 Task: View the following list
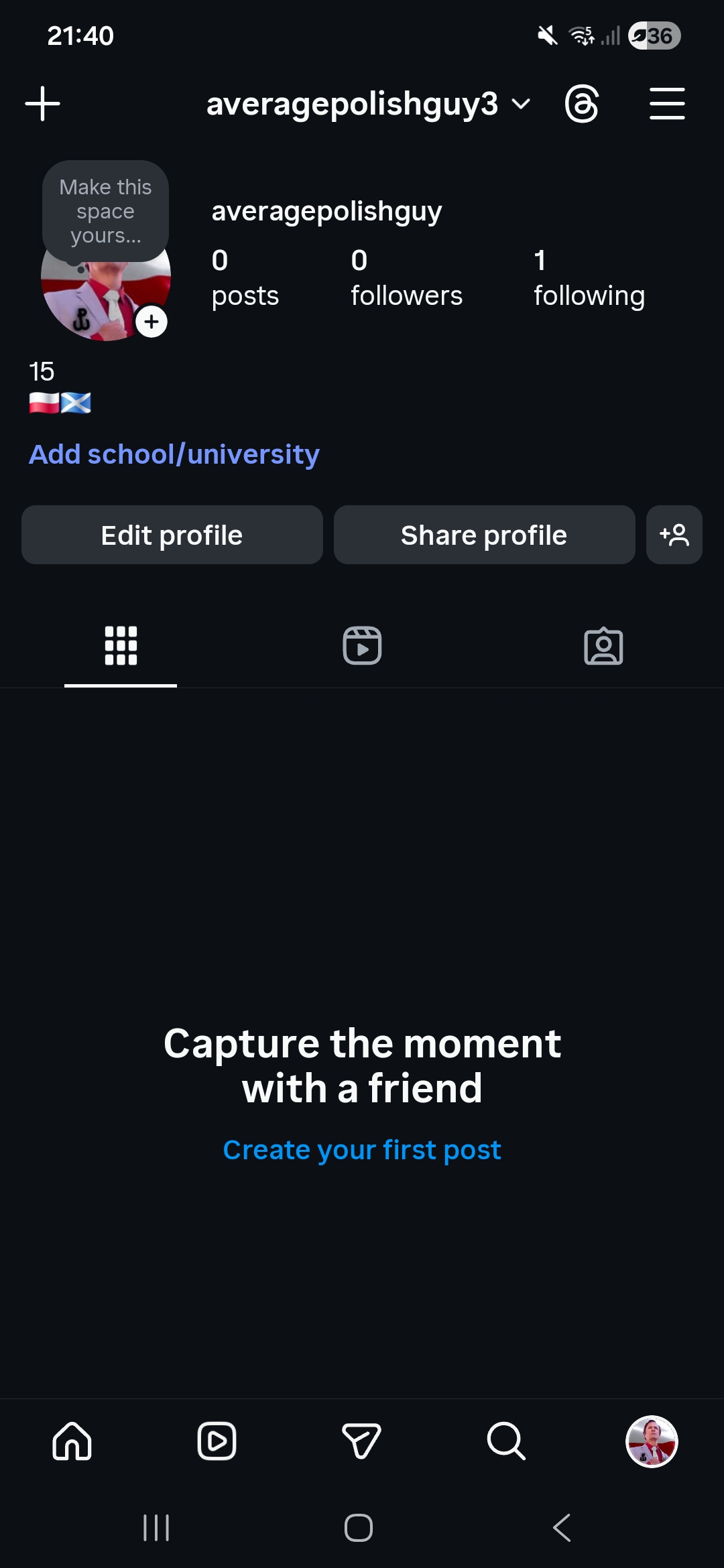point(589,278)
